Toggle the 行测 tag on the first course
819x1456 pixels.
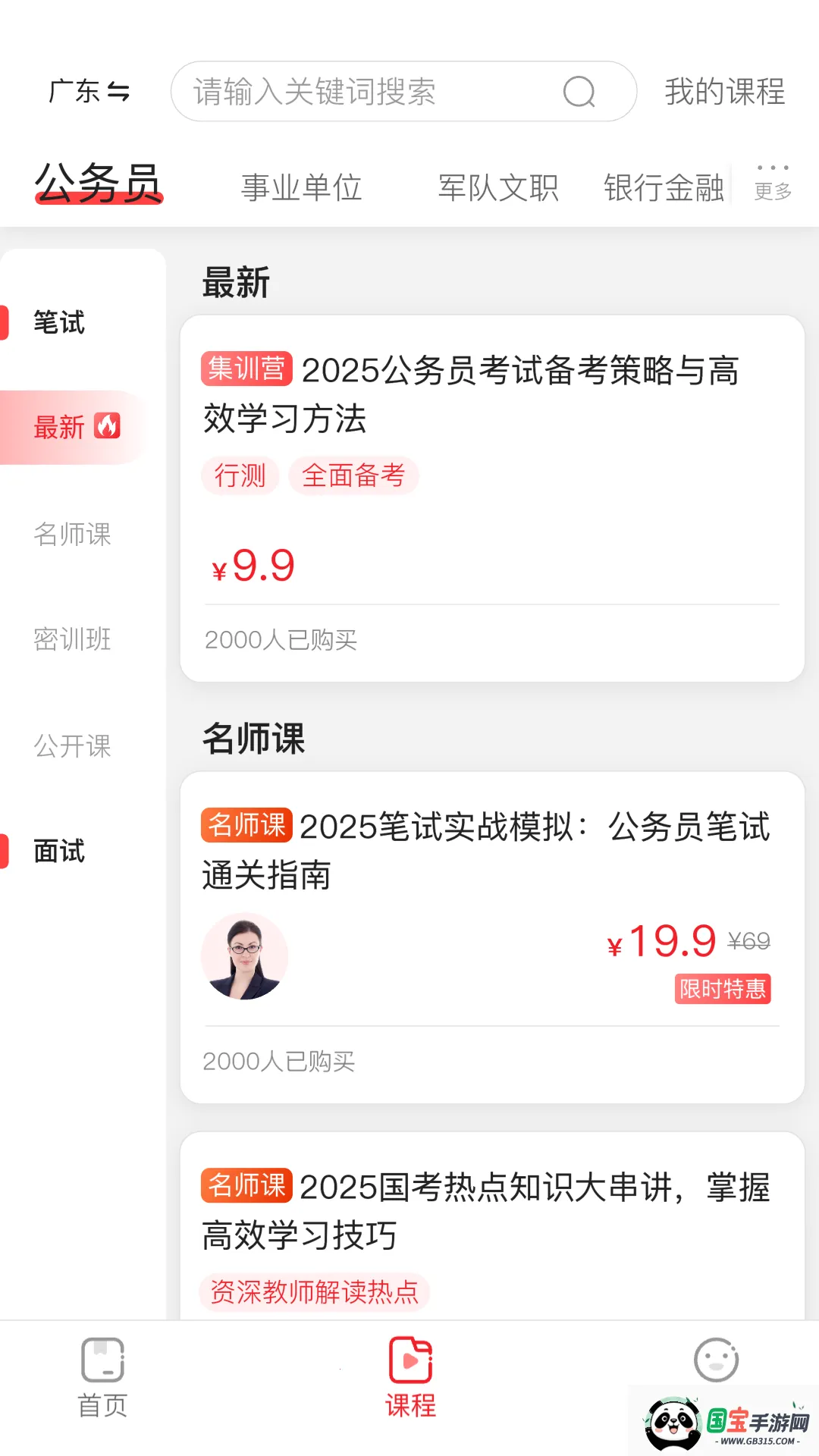[x=239, y=475]
